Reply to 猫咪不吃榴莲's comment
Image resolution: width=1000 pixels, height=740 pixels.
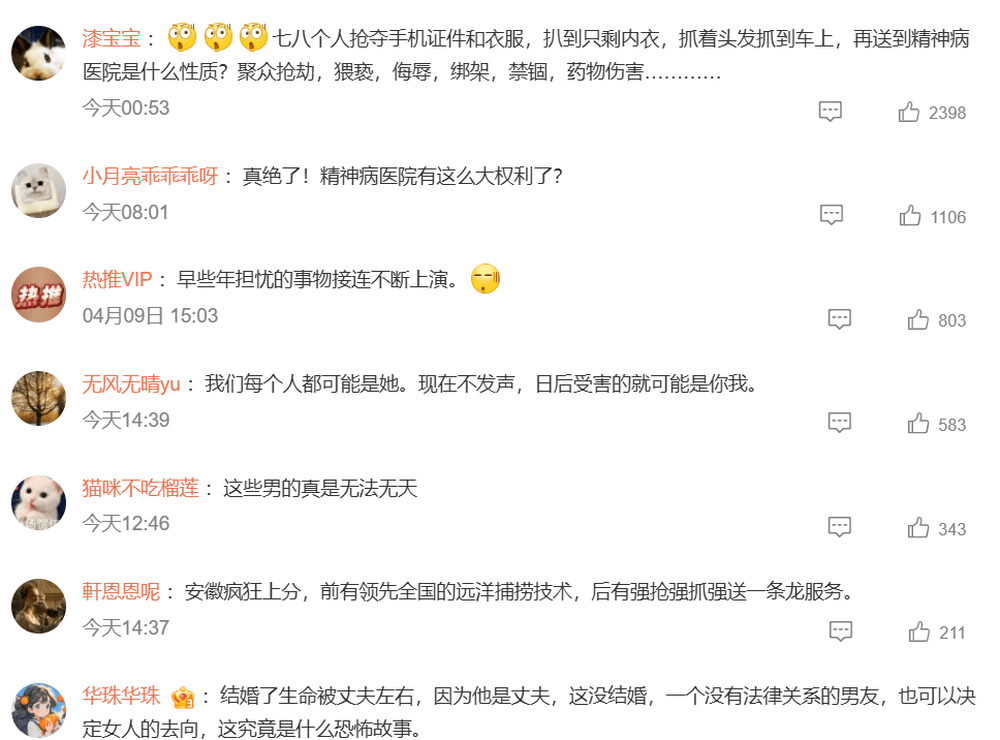pos(839,528)
